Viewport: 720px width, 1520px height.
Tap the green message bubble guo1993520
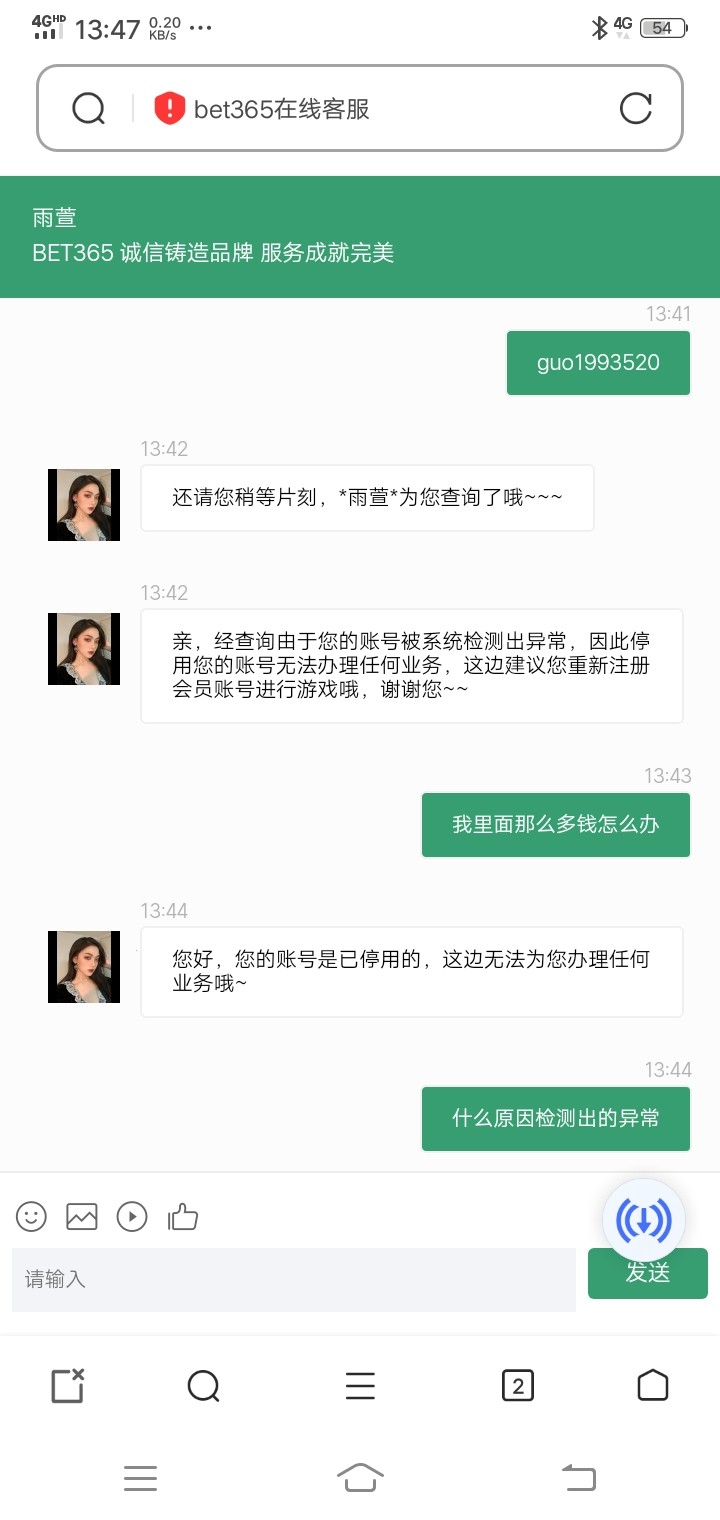point(597,362)
